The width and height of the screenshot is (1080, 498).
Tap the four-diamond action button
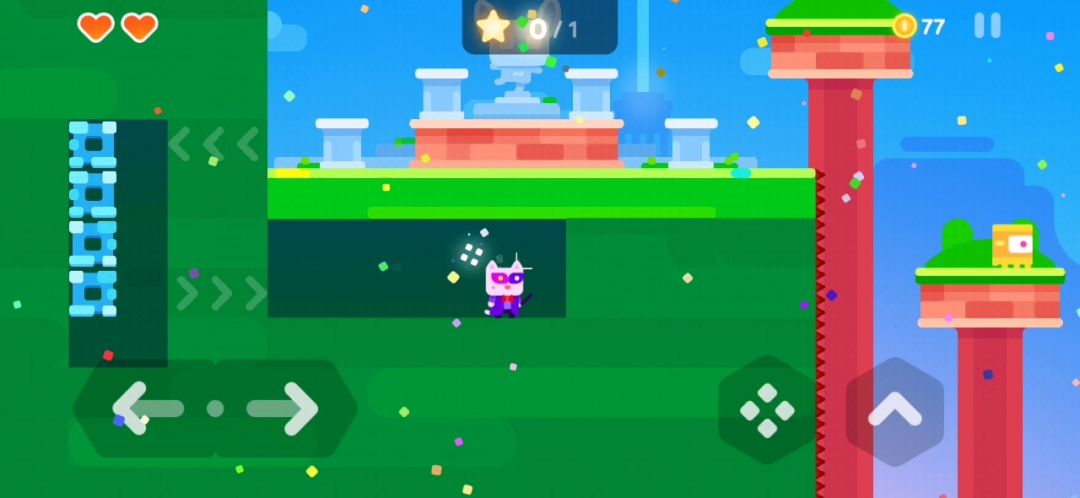click(767, 411)
